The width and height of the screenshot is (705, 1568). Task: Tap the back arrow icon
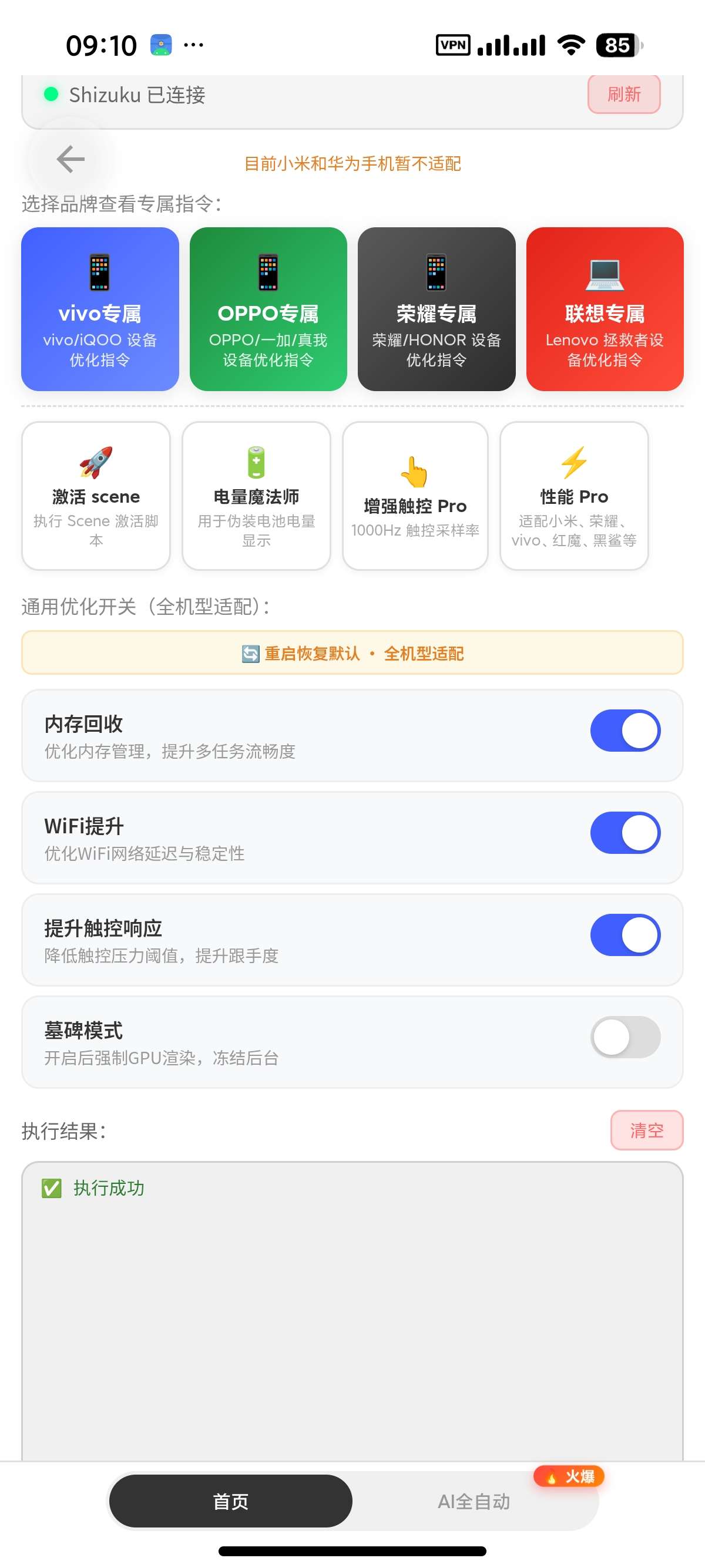[70, 160]
